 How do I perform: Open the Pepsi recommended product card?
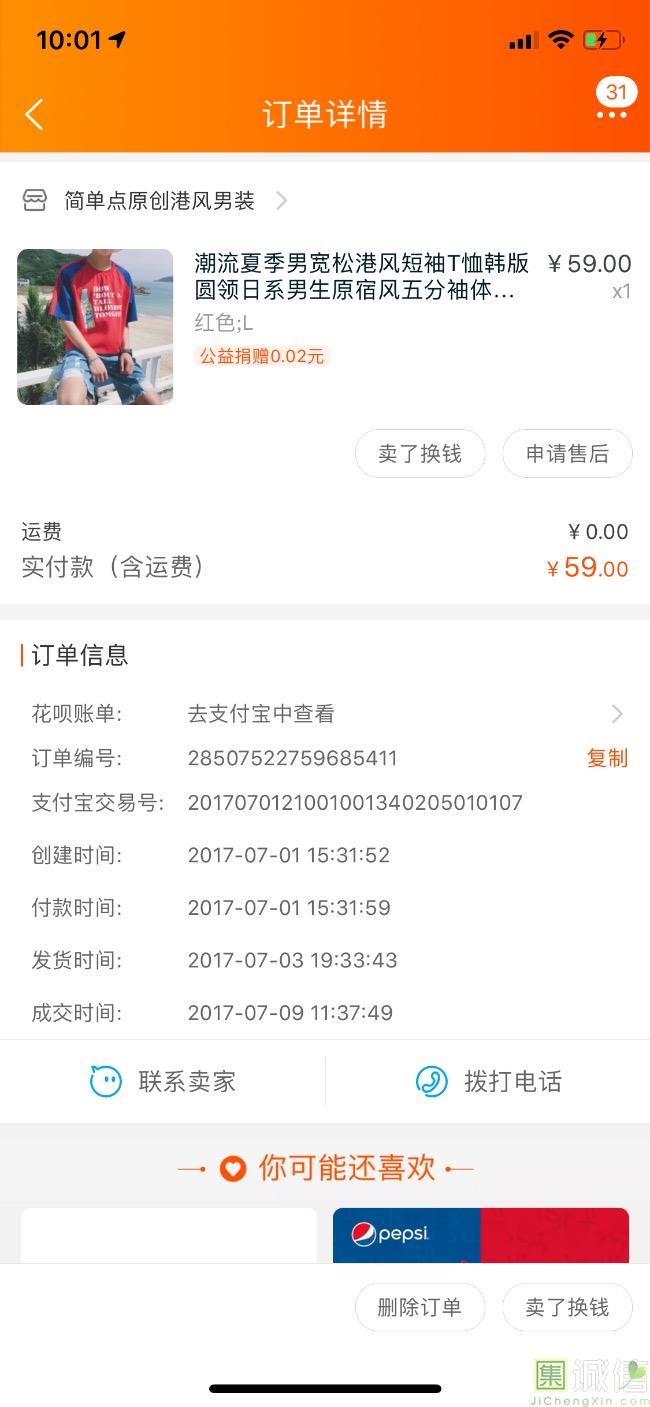click(x=480, y=1236)
